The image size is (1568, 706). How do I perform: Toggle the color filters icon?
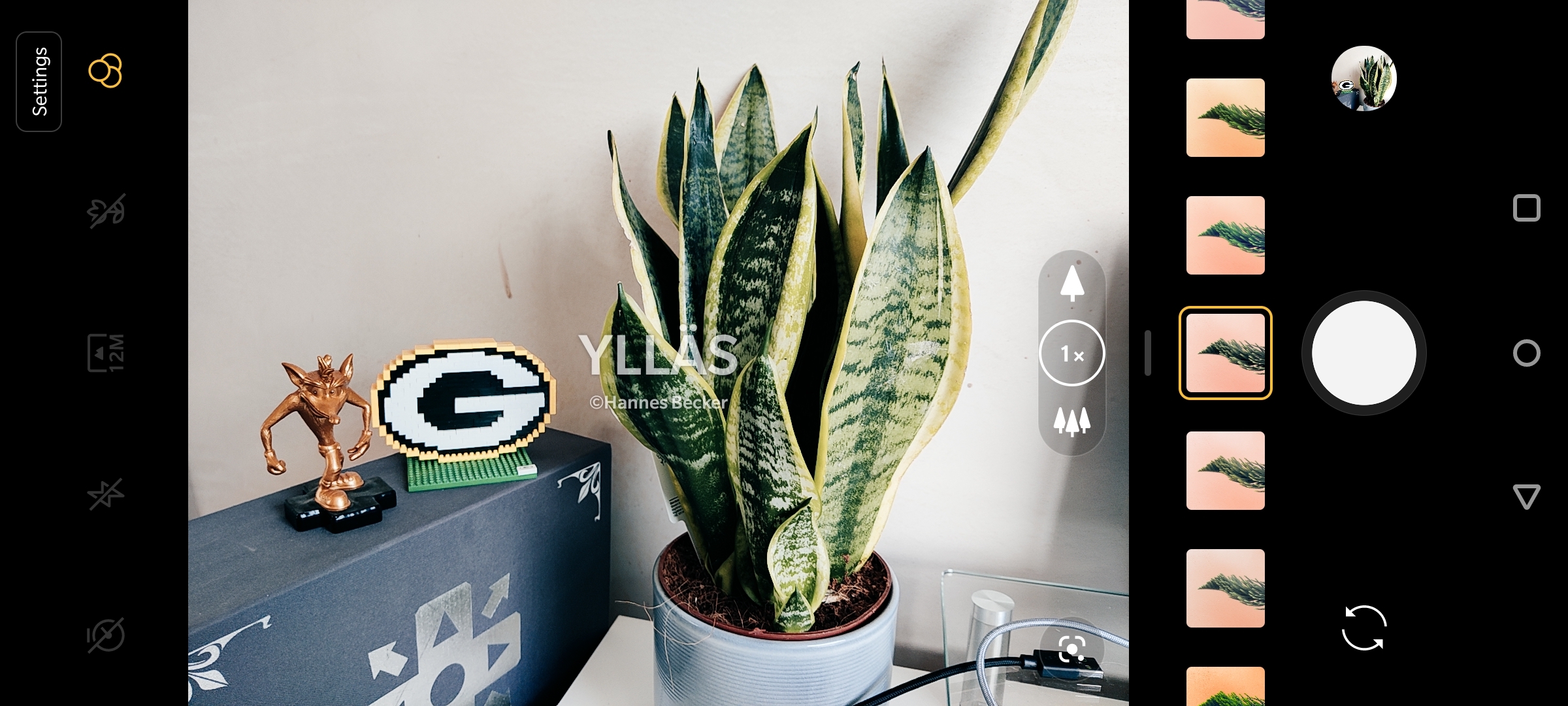point(105,71)
